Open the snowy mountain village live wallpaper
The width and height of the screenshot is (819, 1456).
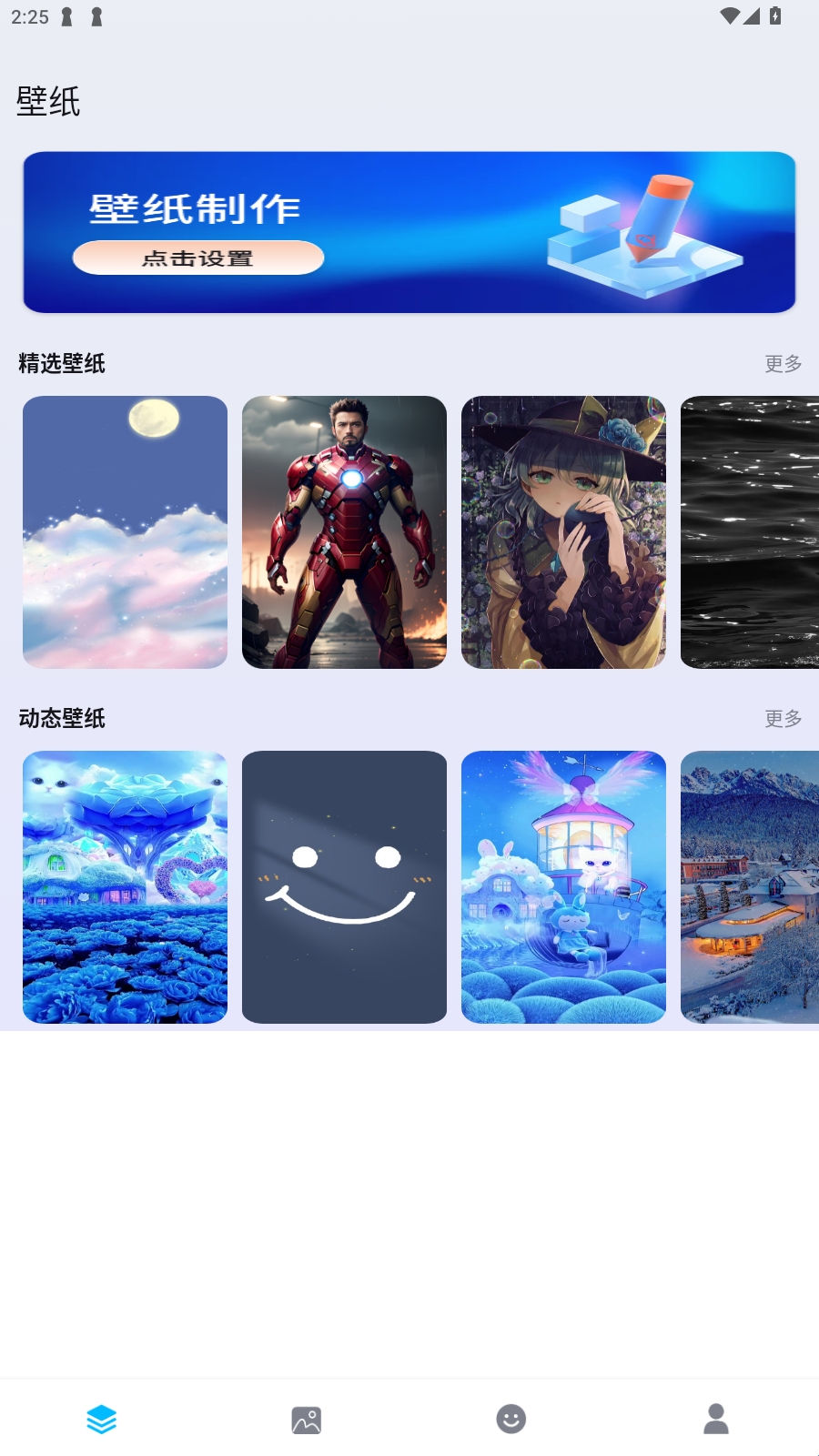pos(750,887)
